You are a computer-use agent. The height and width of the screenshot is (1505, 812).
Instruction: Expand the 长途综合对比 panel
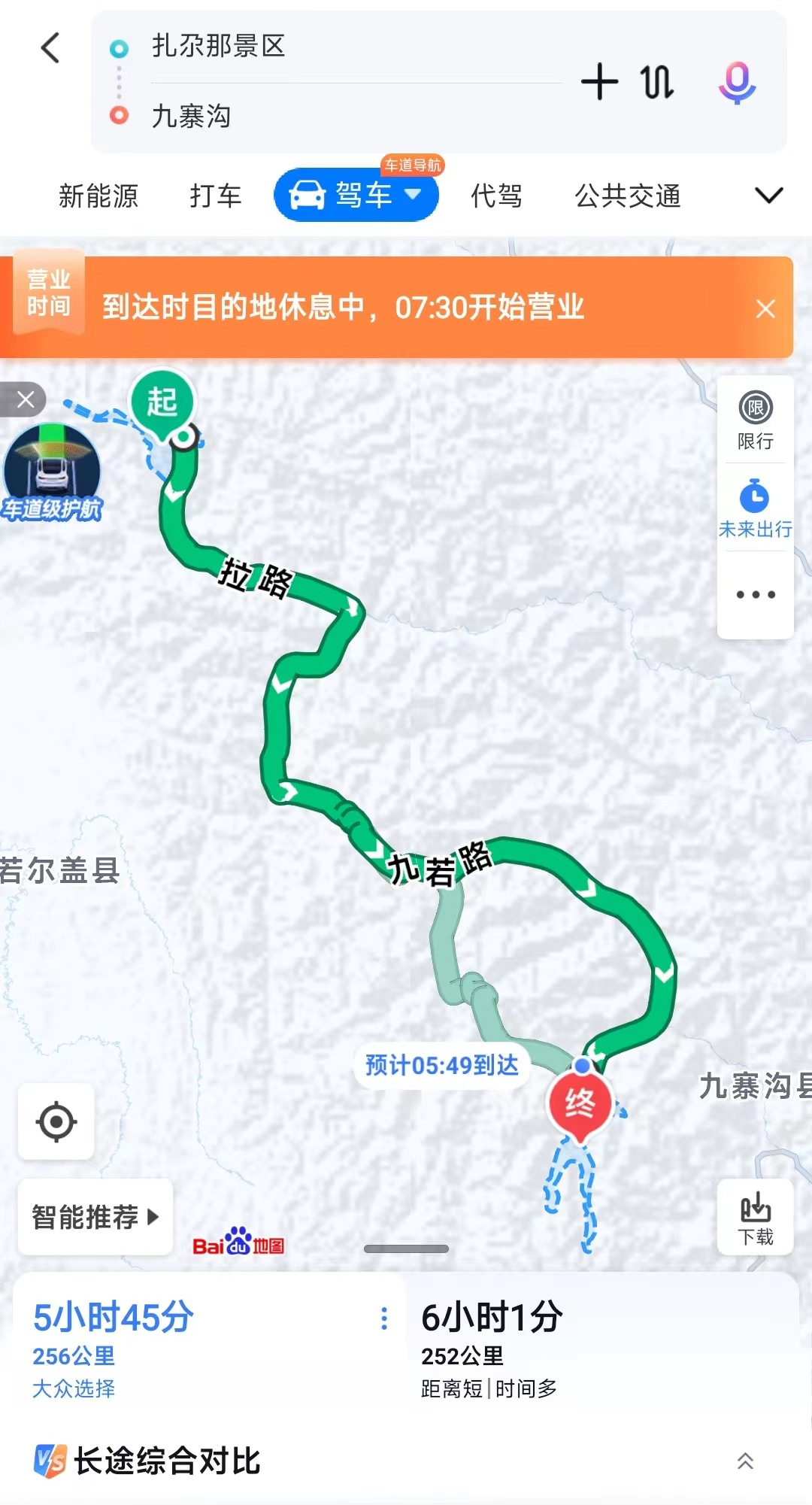[x=744, y=1461]
